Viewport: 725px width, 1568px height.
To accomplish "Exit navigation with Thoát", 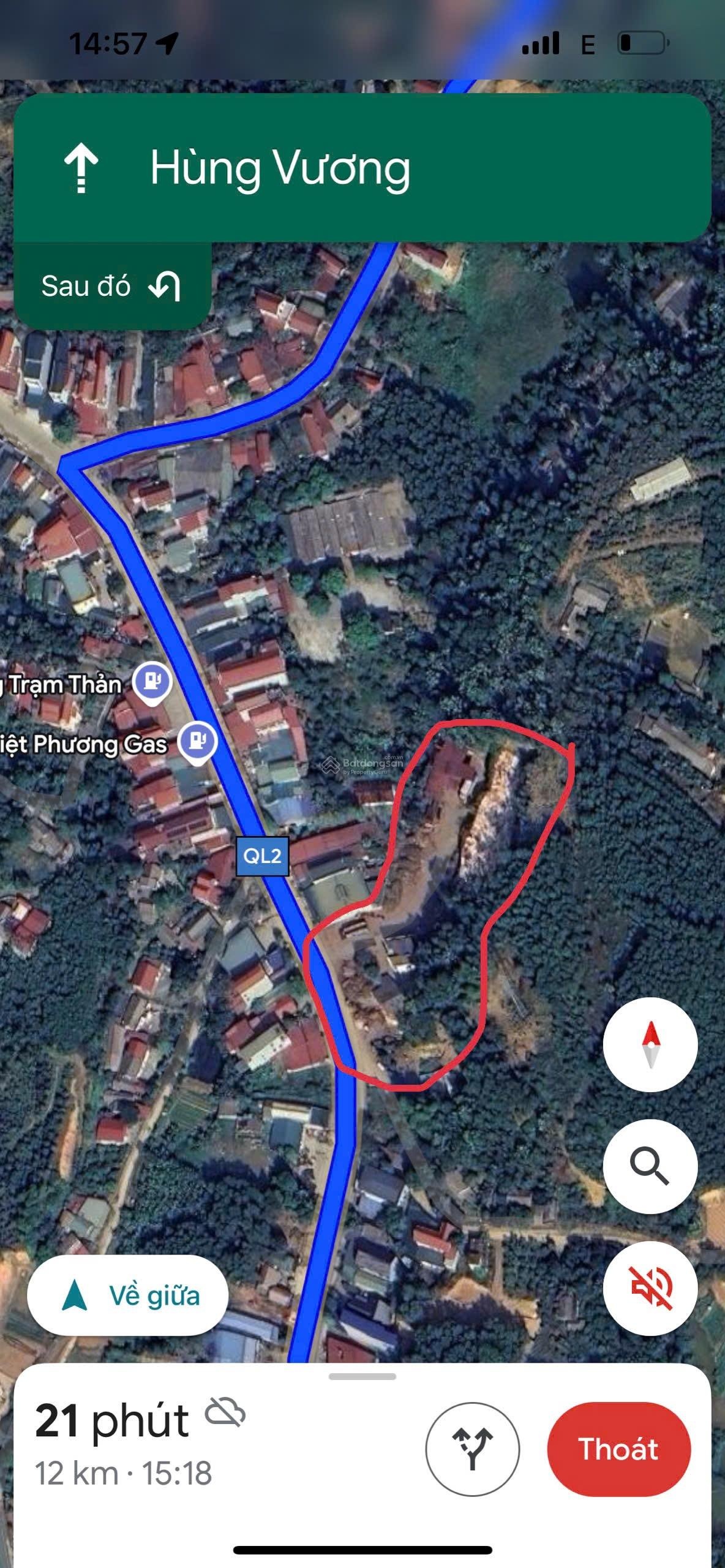I will pos(618,1449).
